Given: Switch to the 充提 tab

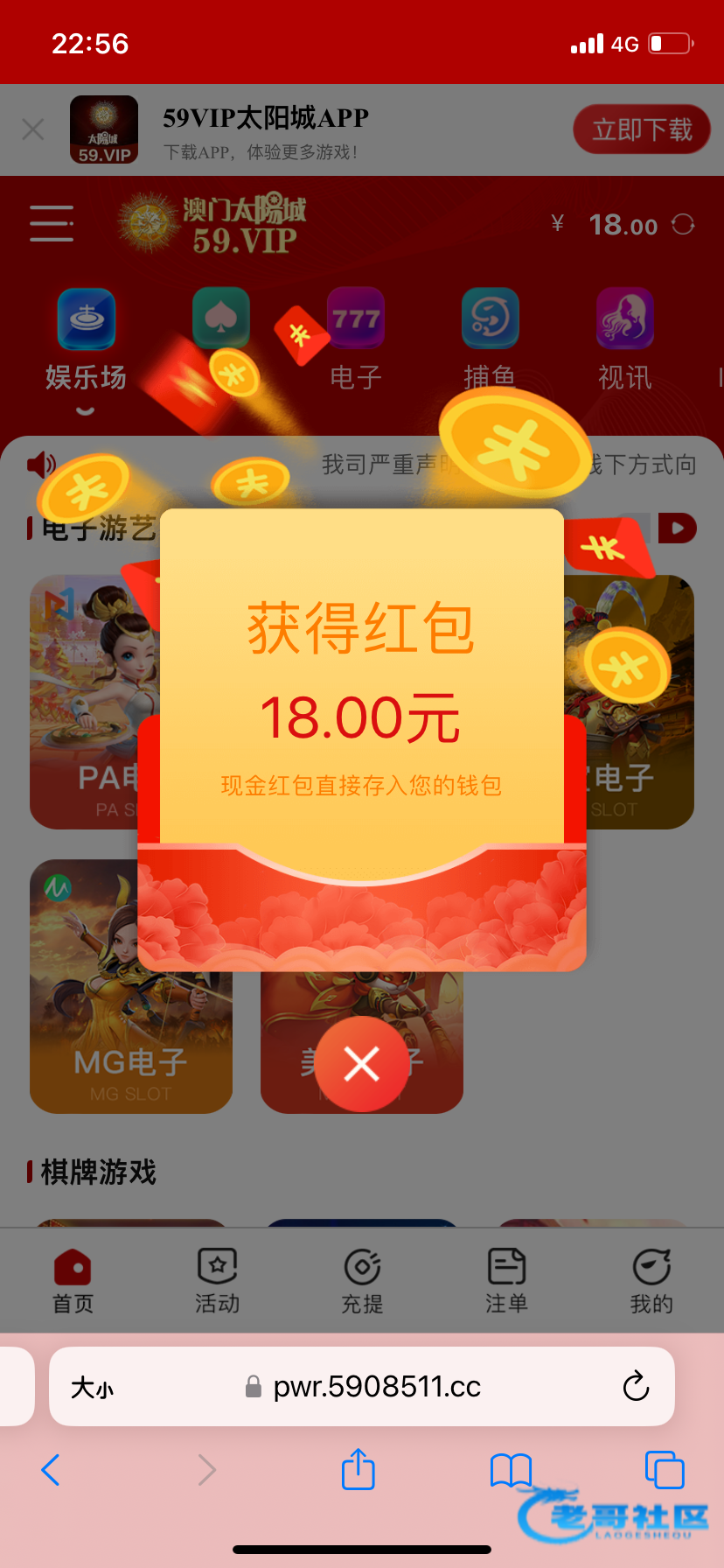Looking at the screenshot, I should pos(362,1281).
